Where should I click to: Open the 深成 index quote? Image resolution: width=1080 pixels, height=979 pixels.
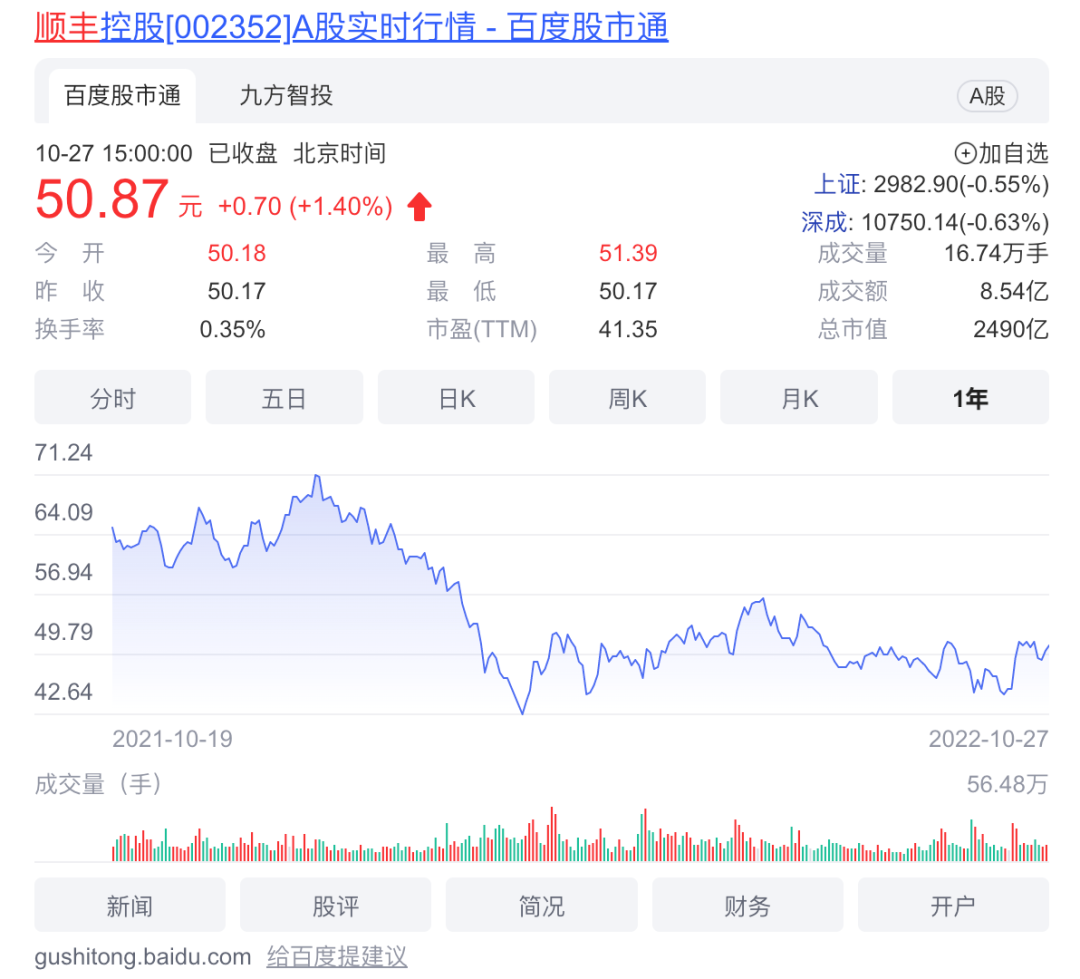[825, 221]
